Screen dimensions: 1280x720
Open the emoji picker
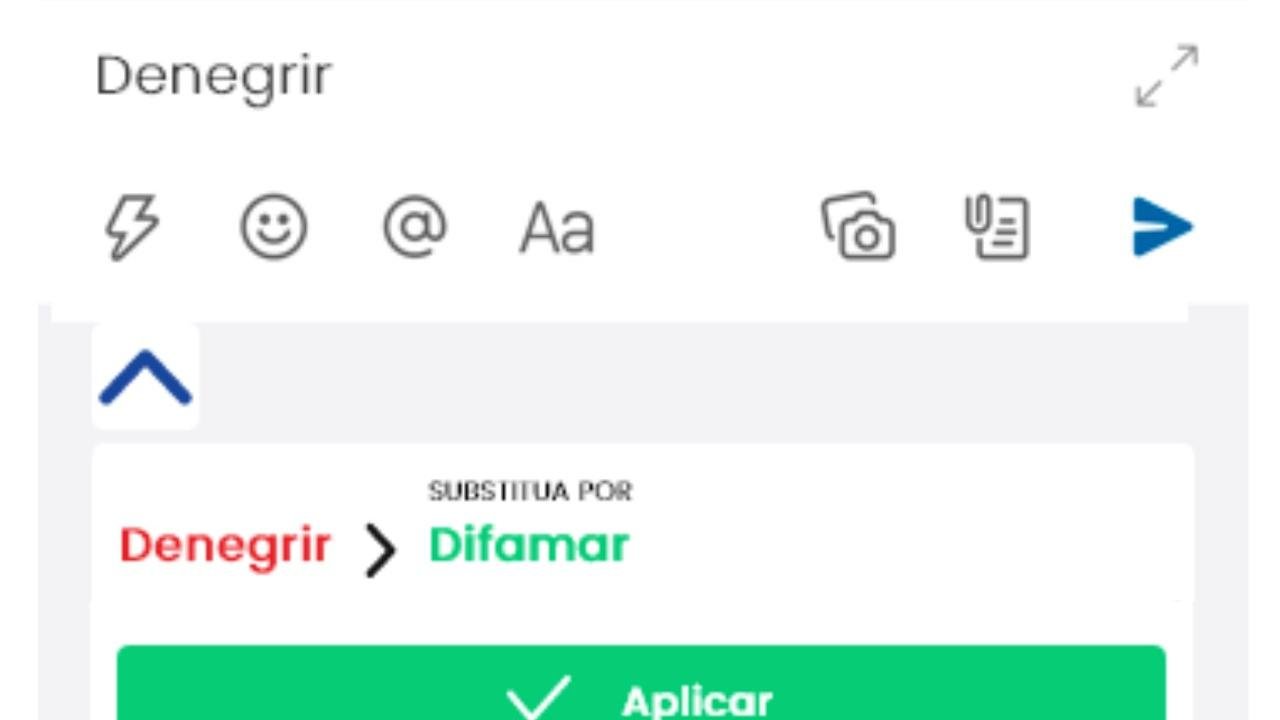(274, 228)
